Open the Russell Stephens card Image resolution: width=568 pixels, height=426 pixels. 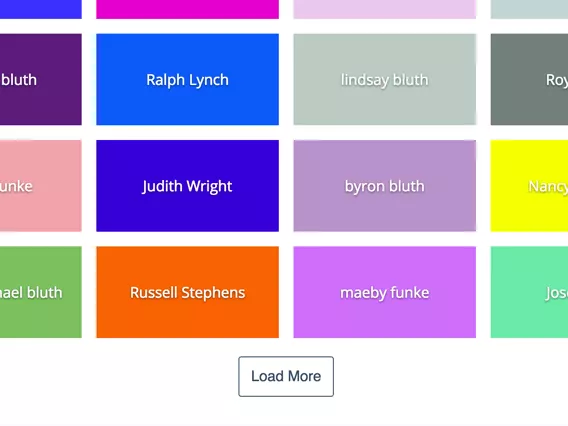pos(188,292)
